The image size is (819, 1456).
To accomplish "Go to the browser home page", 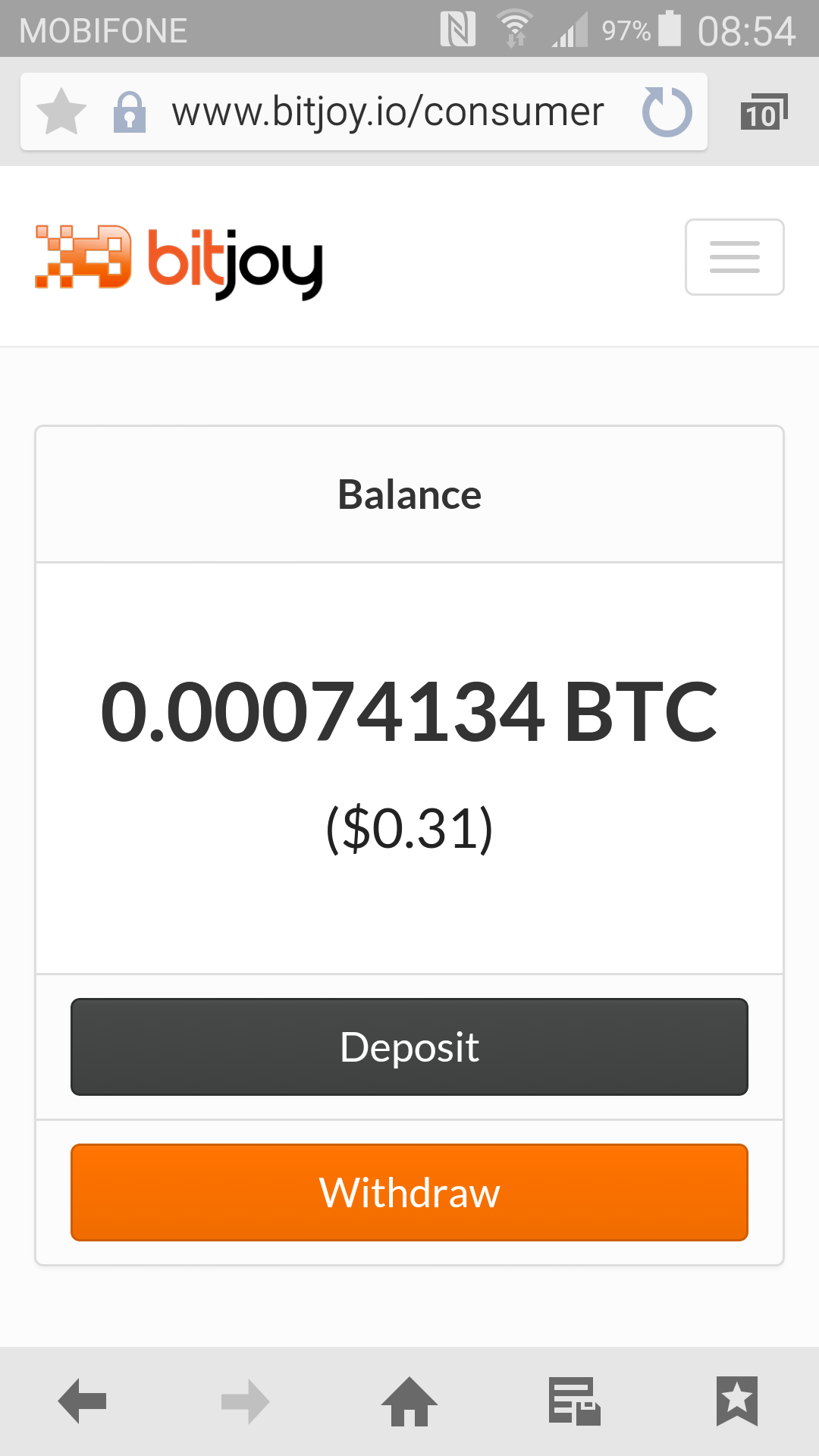I will [409, 1401].
